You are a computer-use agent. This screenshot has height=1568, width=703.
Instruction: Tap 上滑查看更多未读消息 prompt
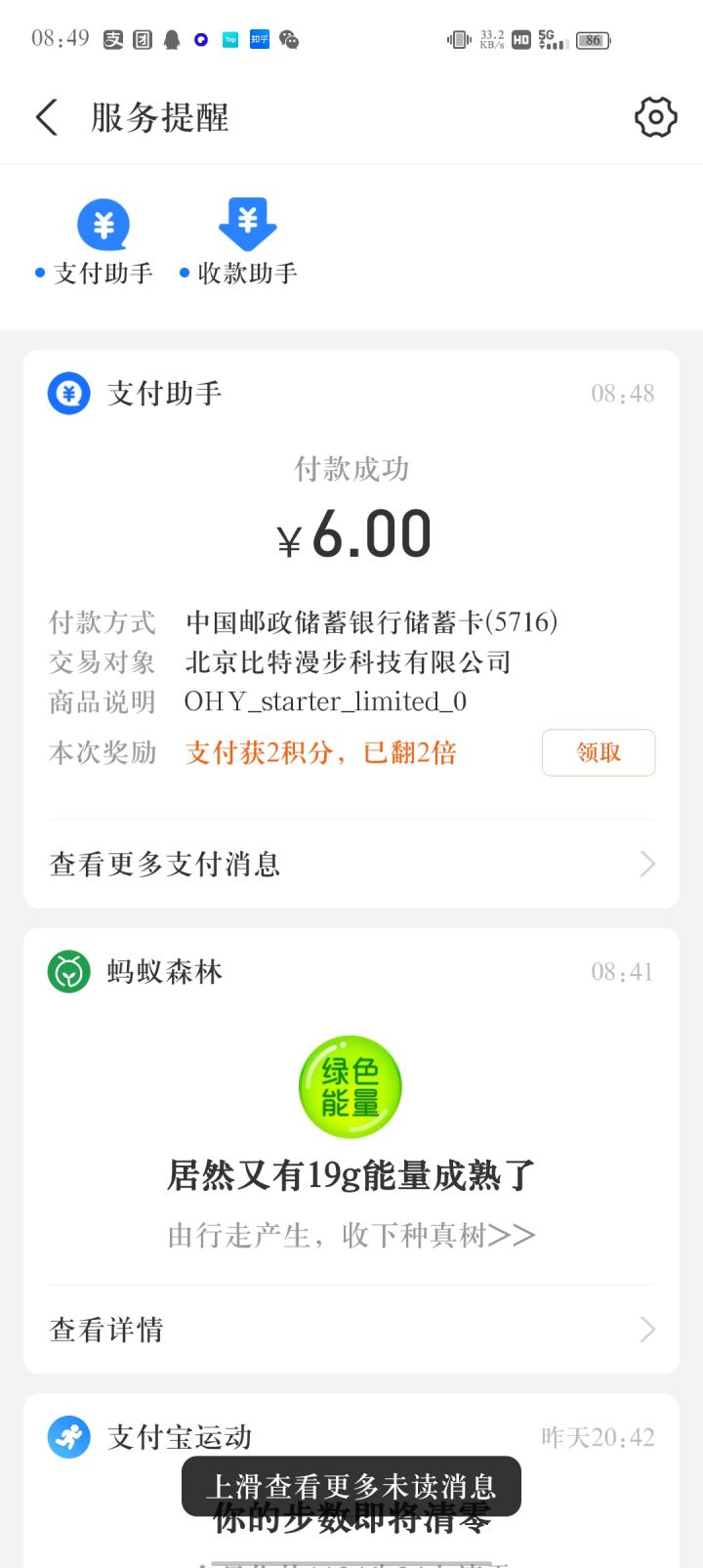pos(351,1487)
